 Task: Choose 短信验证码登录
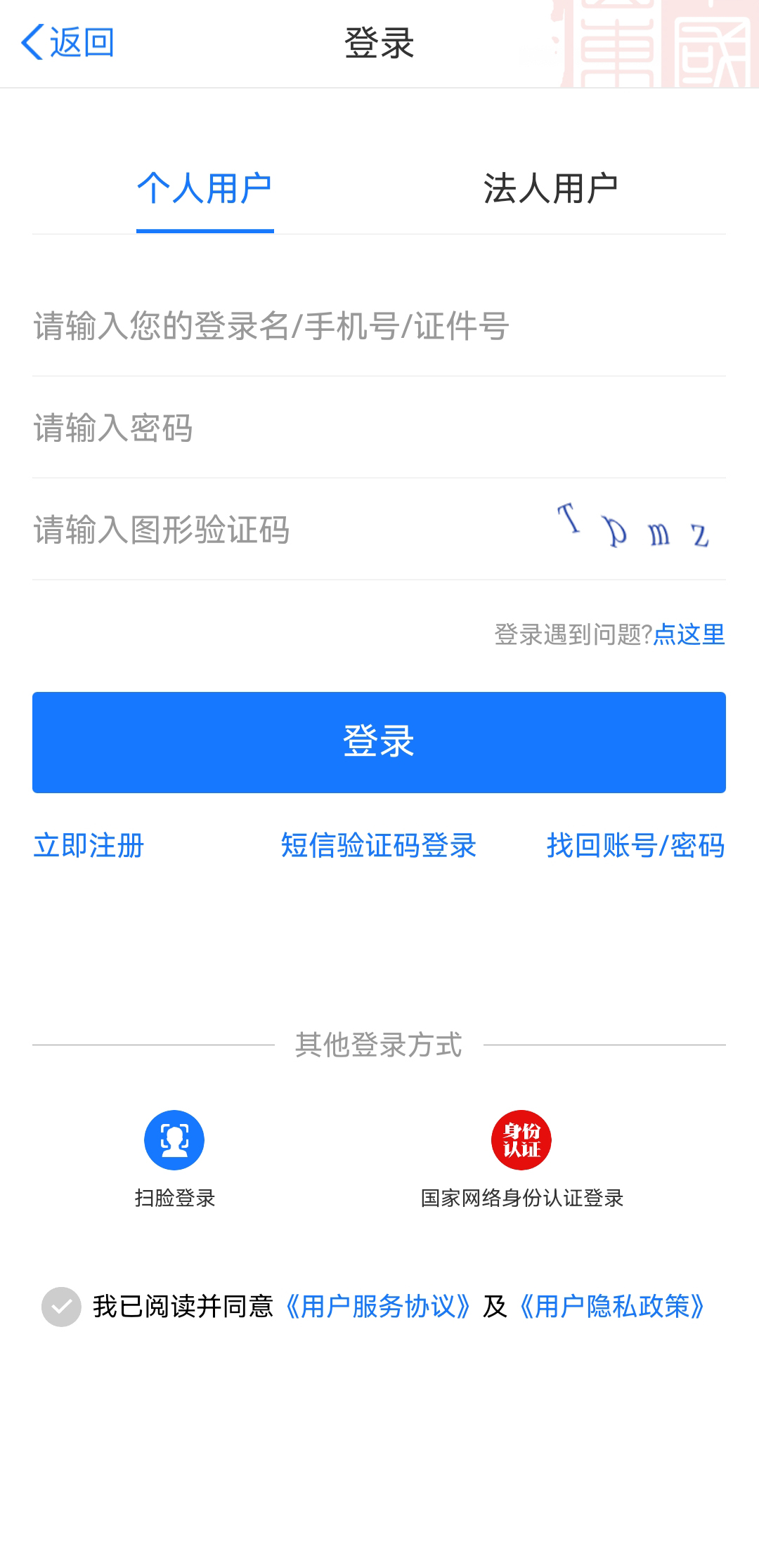pyautogui.click(x=379, y=845)
